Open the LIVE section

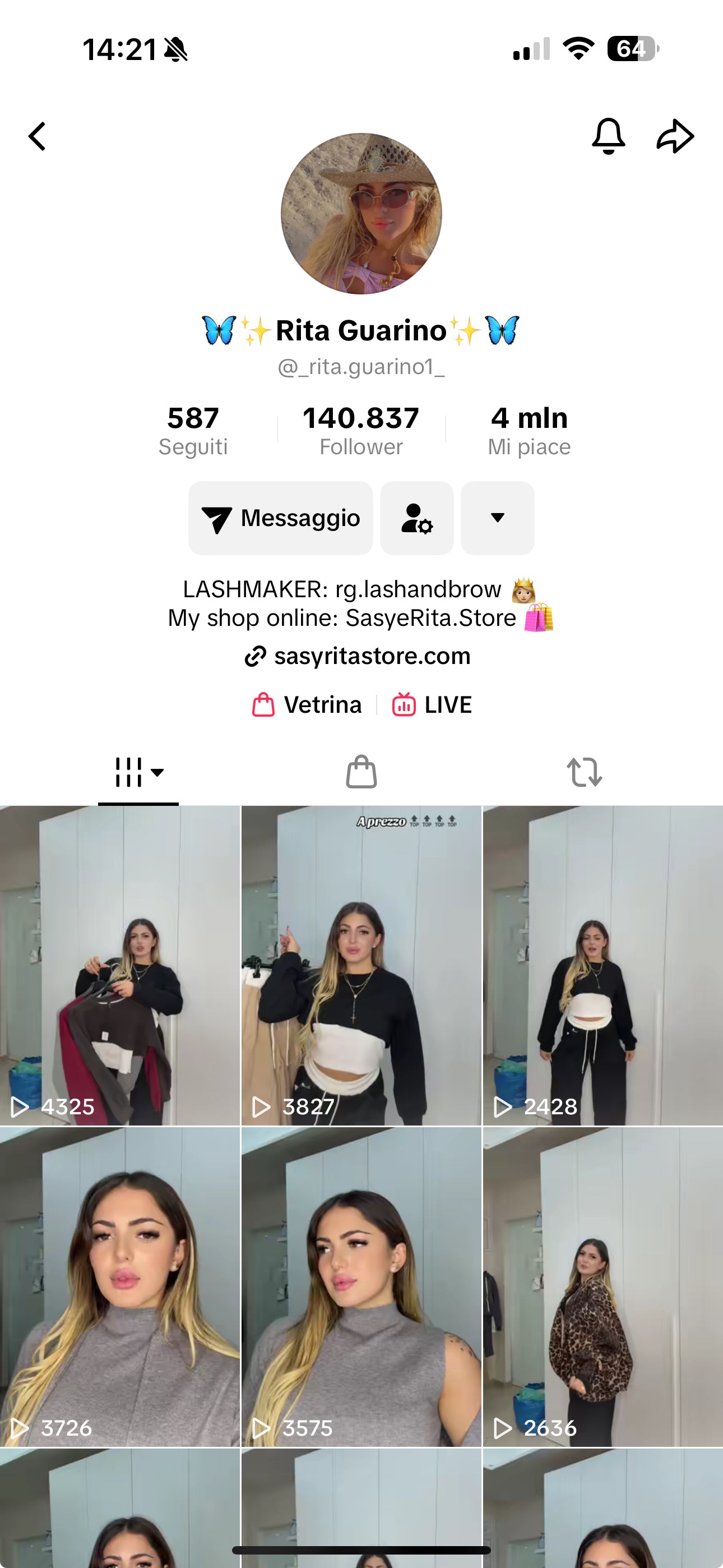coord(432,705)
